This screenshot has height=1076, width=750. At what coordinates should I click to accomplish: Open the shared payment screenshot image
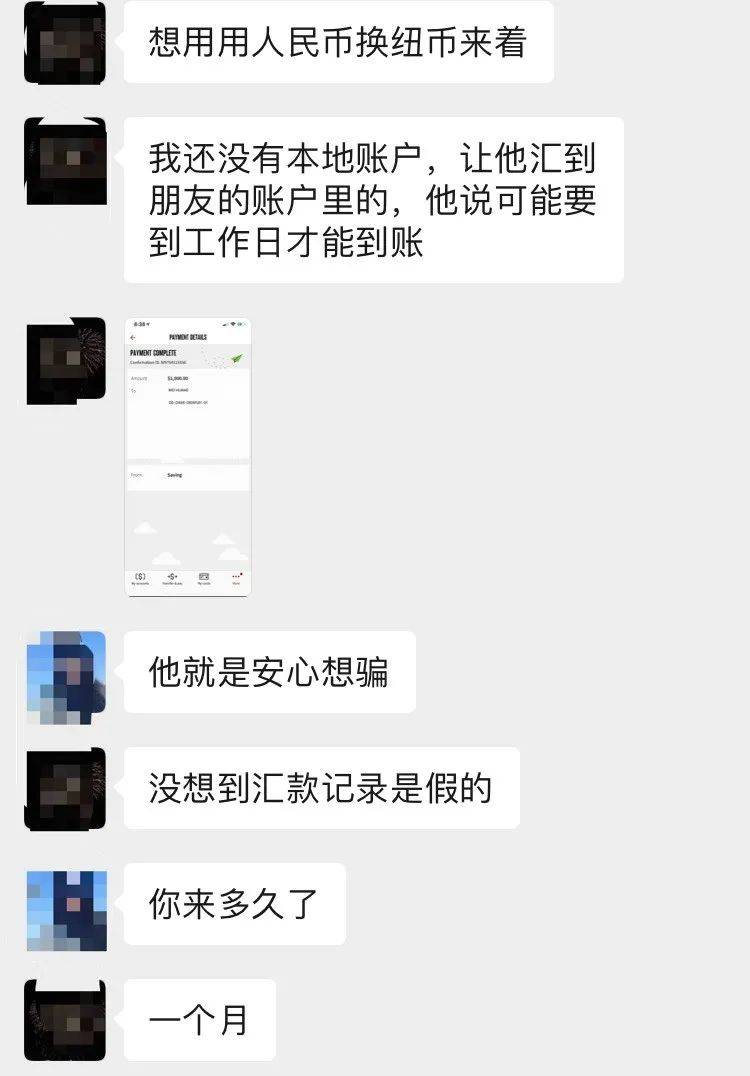point(187,457)
